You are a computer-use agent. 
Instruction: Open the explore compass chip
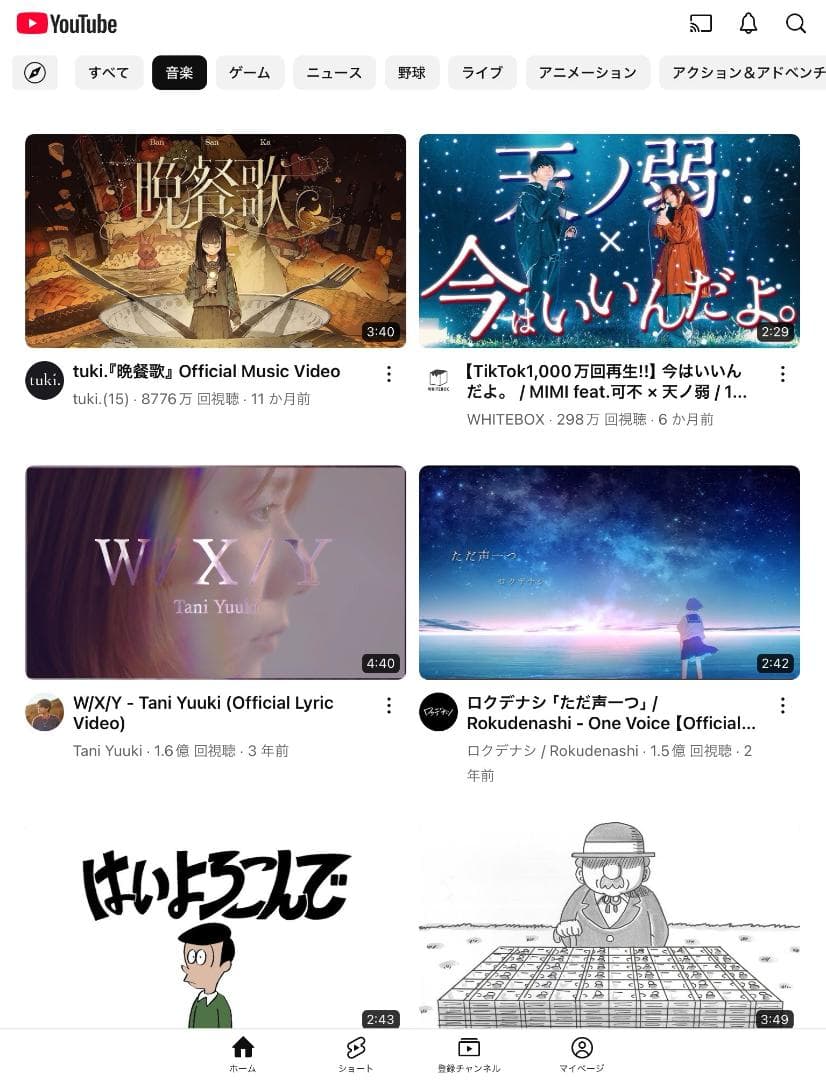(35, 73)
